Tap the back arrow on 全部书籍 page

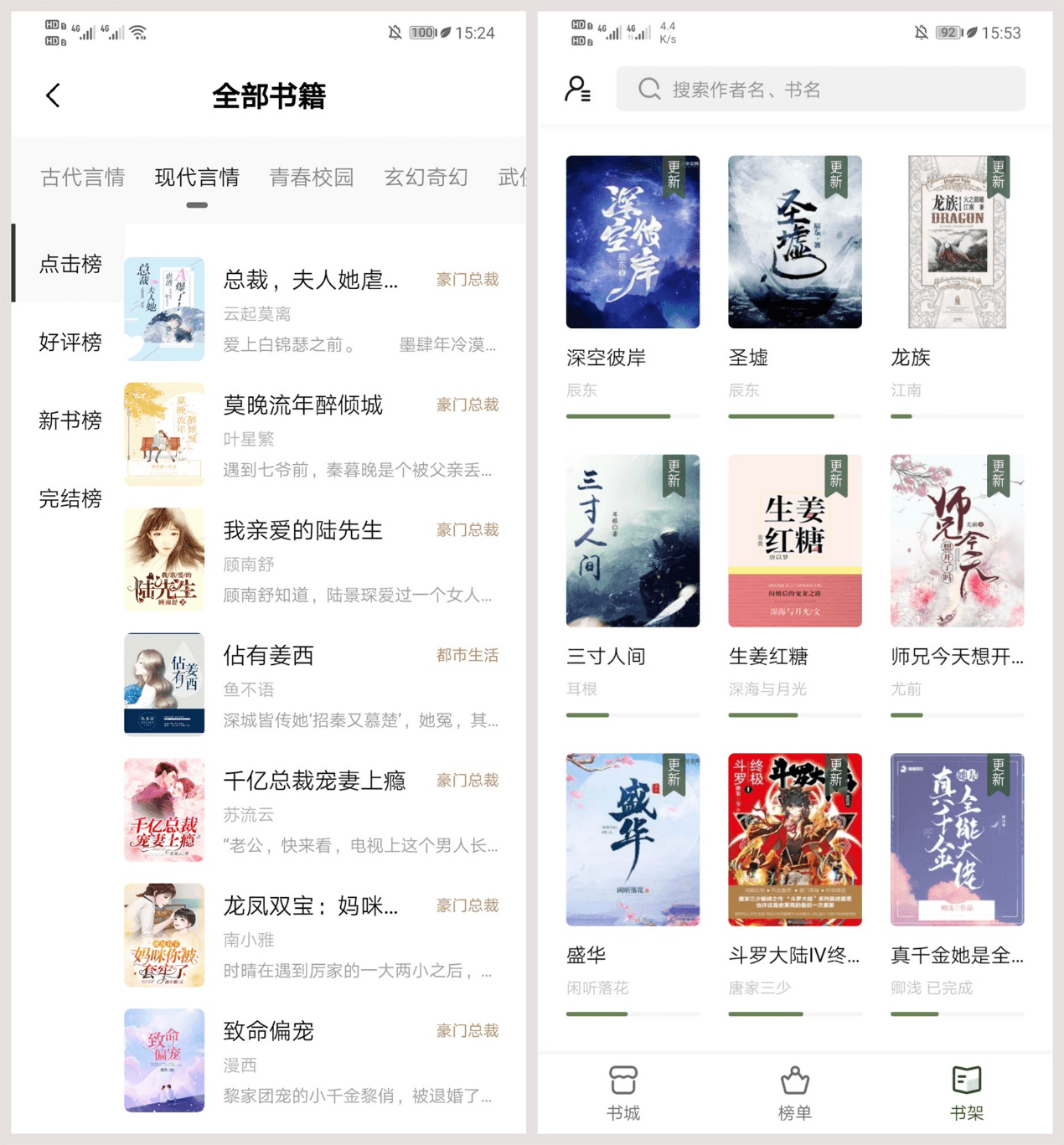pyautogui.click(x=53, y=95)
